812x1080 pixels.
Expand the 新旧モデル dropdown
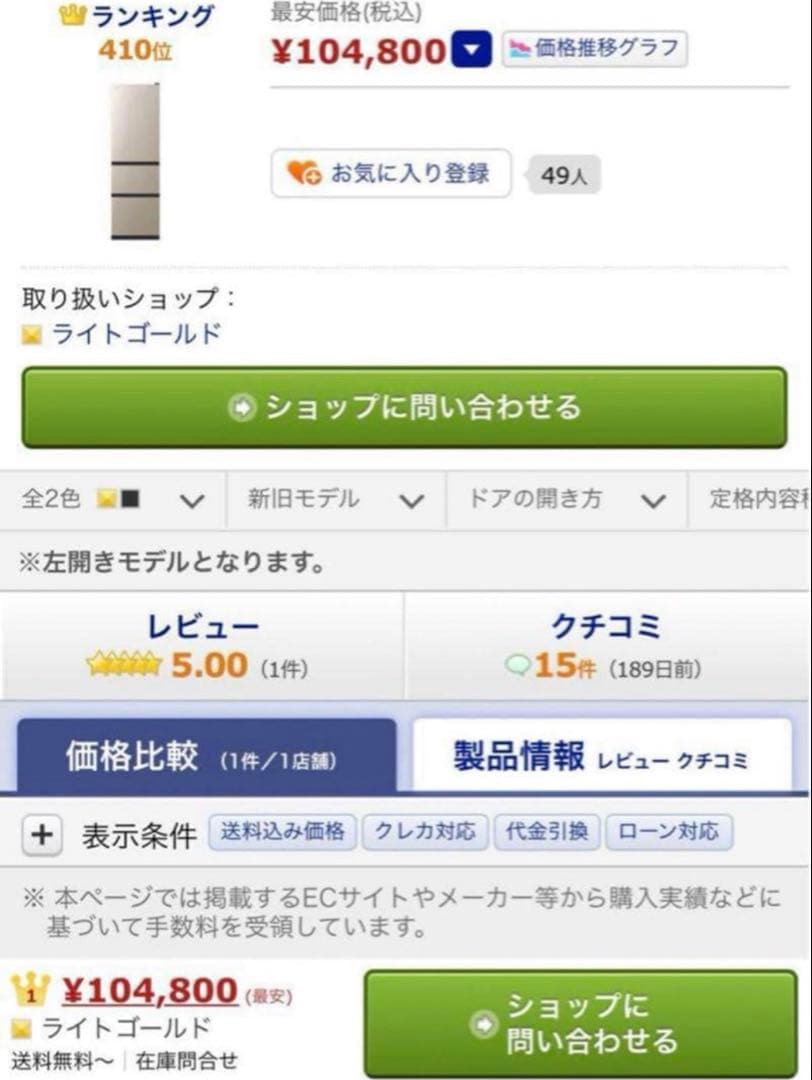pyautogui.click(x=335, y=499)
